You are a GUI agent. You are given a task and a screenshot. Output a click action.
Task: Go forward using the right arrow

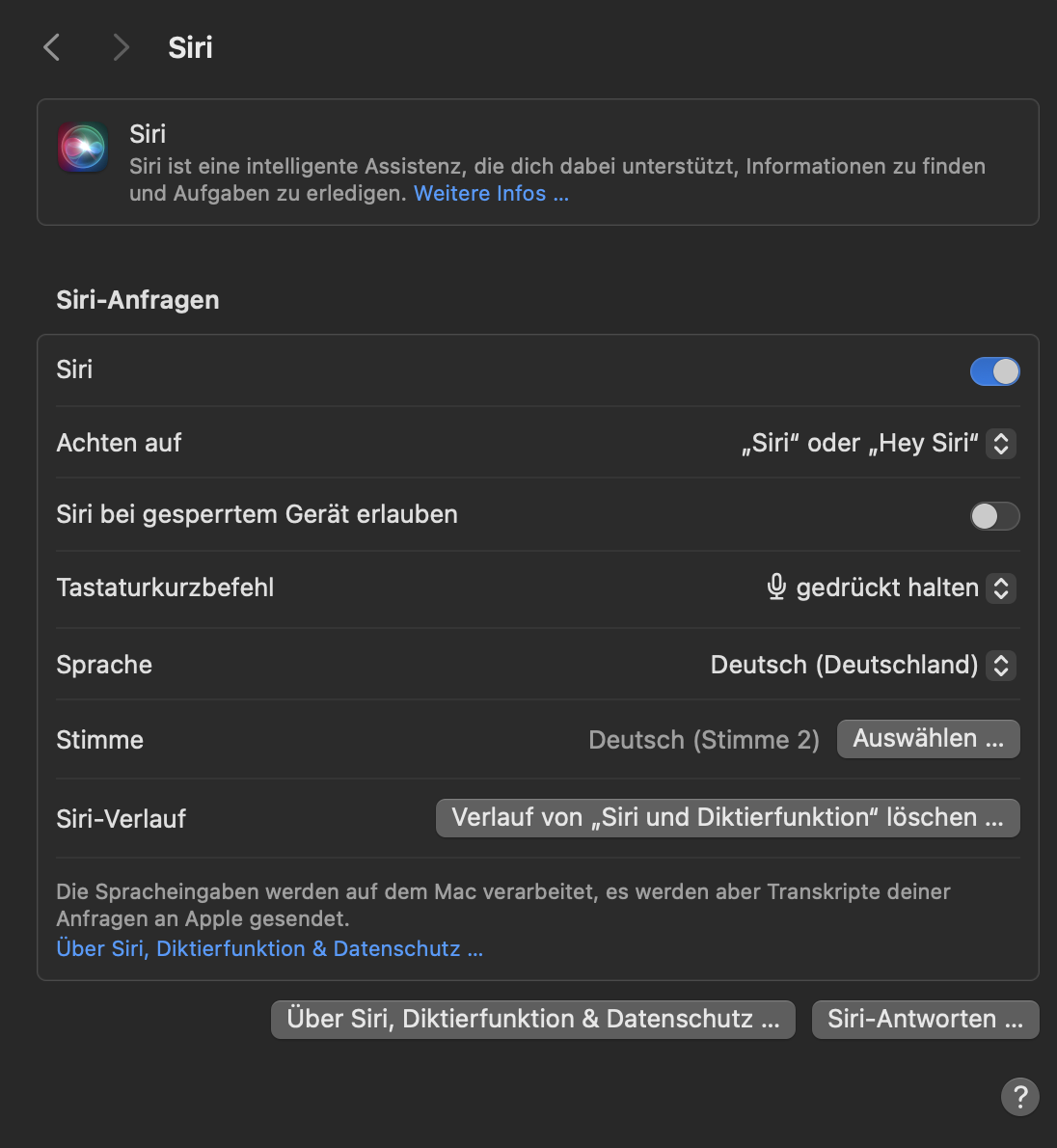tap(121, 47)
